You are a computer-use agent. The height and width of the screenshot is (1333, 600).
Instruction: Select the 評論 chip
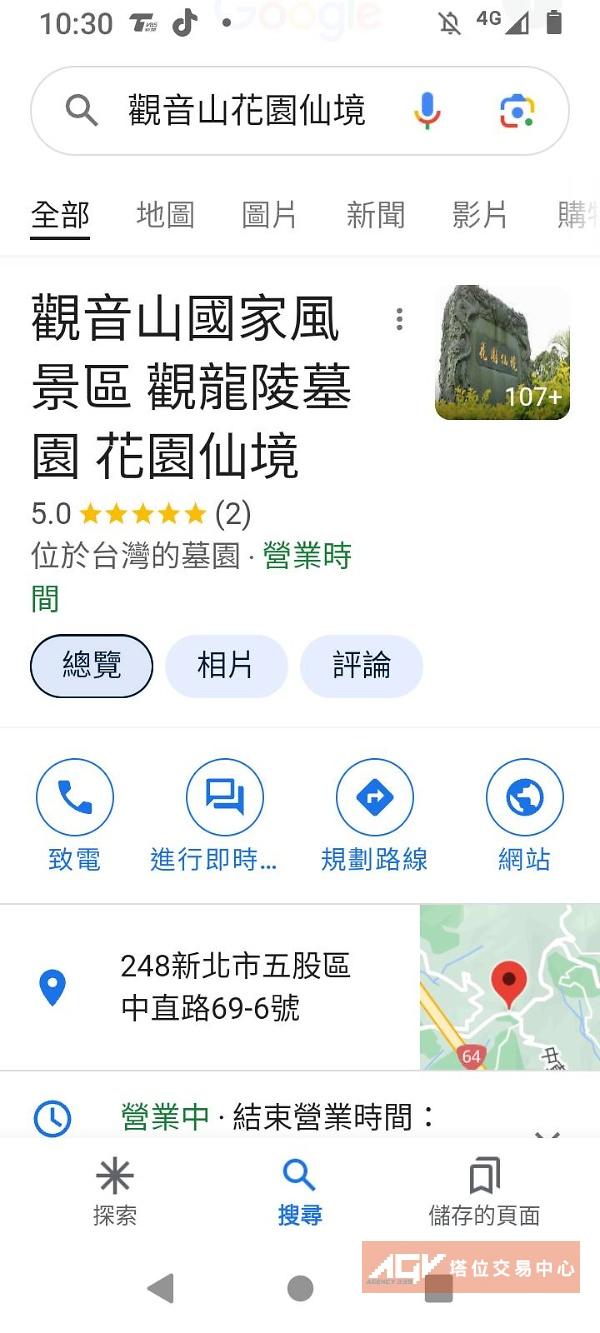[x=361, y=666]
